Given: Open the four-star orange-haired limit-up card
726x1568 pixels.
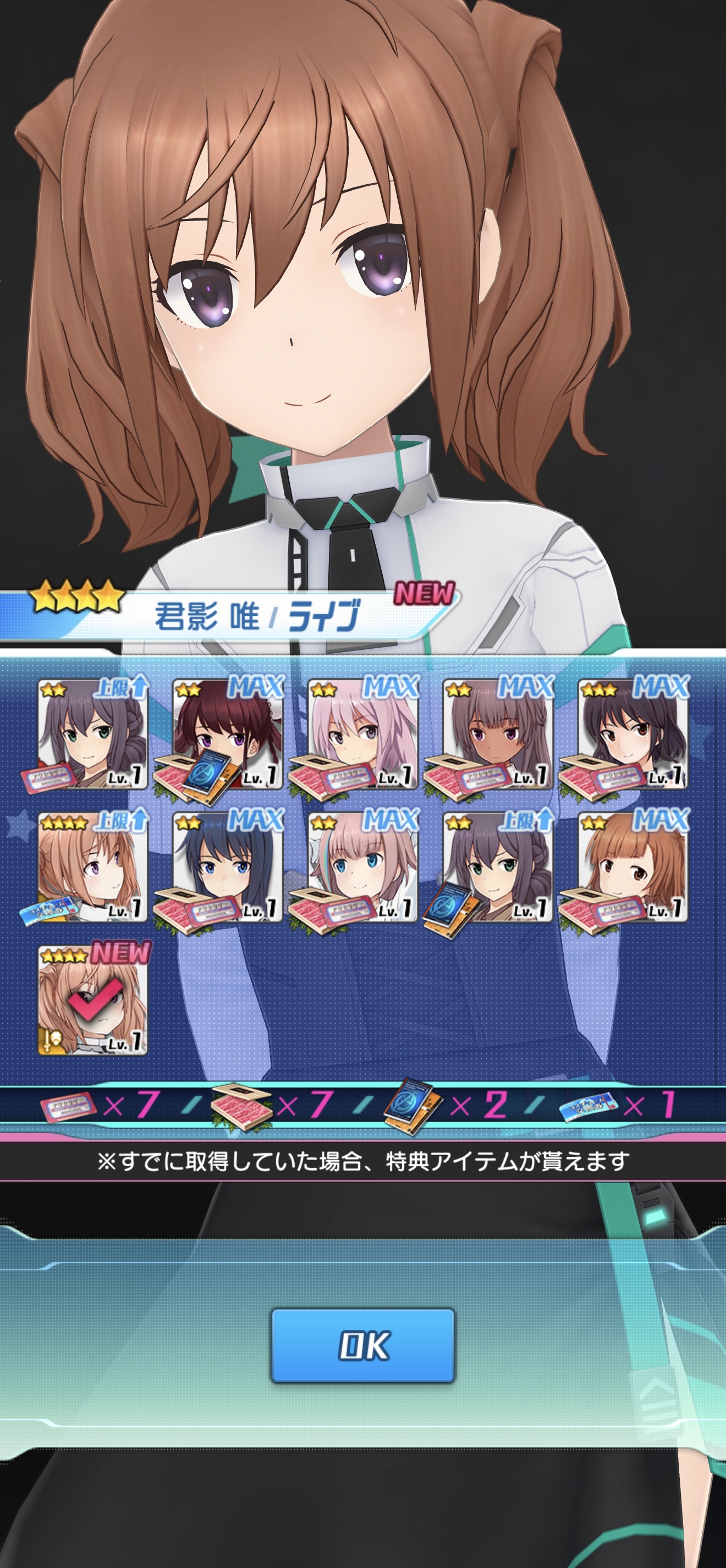Looking at the screenshot, I should tap(92, 867).
